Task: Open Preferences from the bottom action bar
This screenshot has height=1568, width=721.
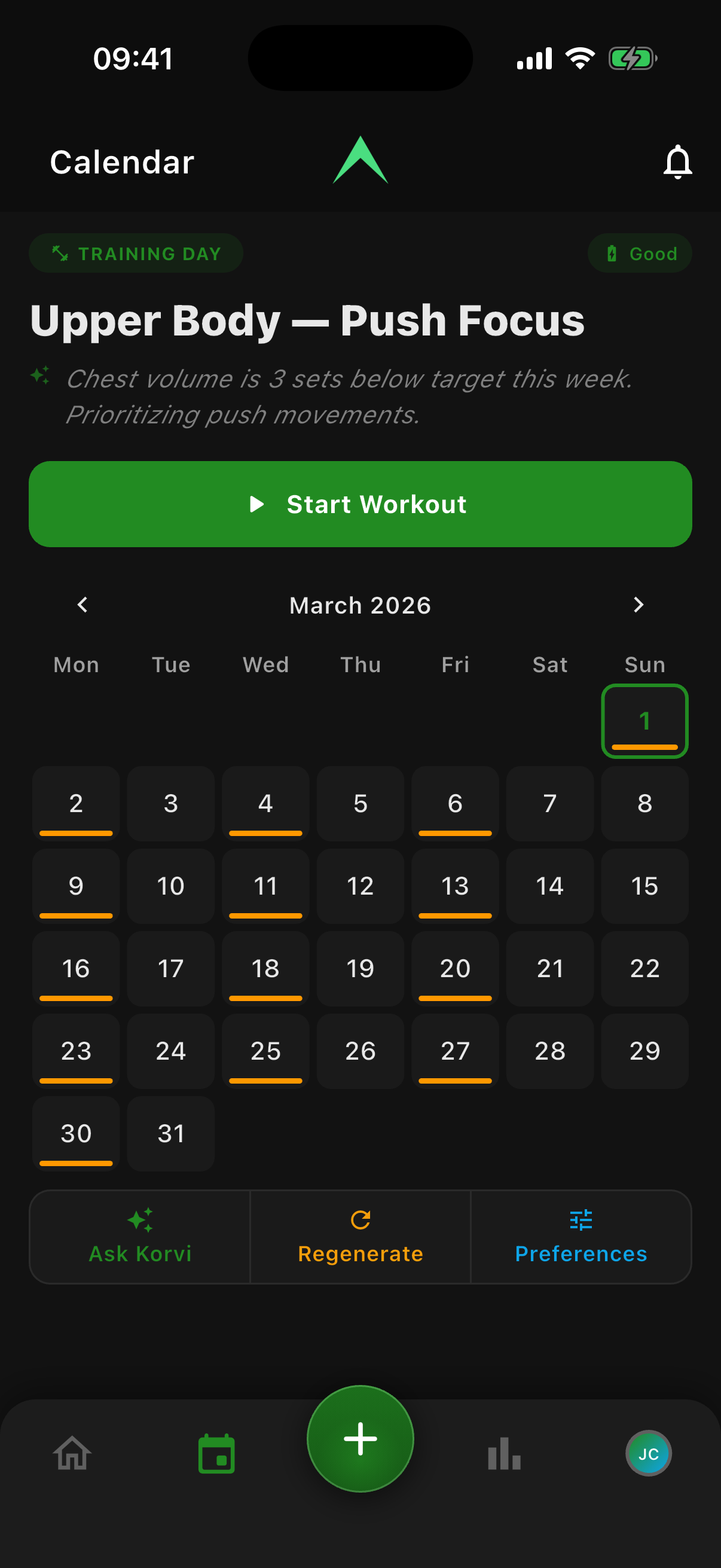Action: pyautogui.click(x=581, y=1237)
